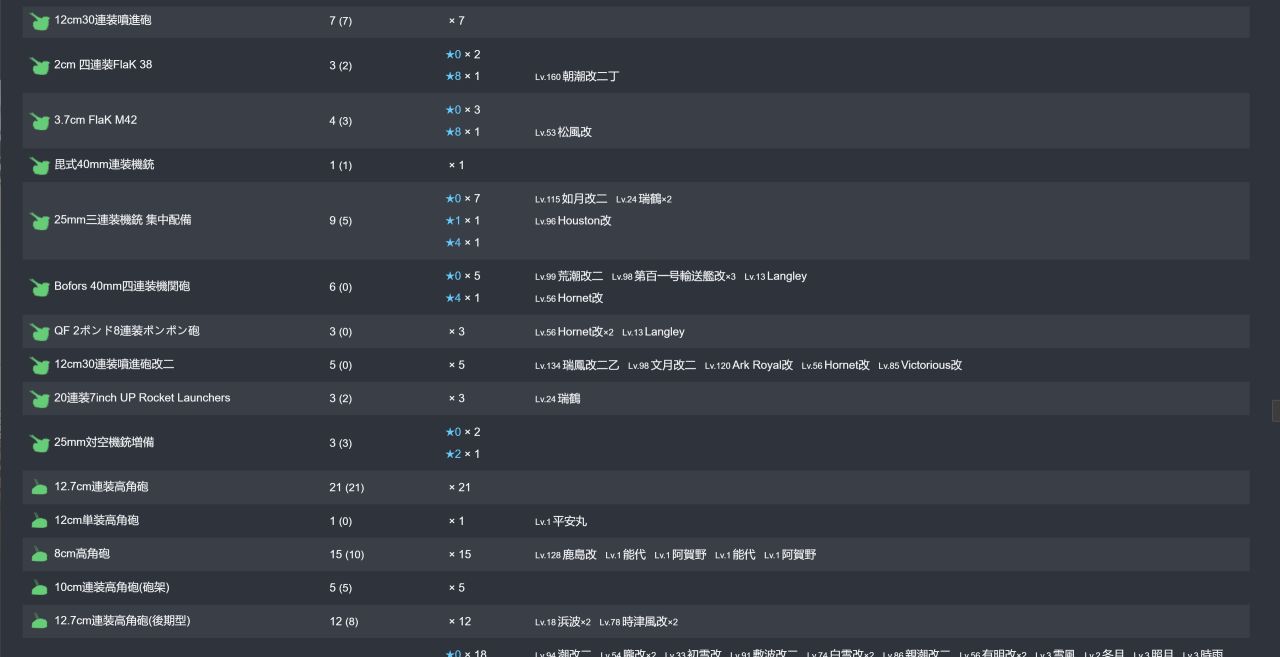Screen dimensions: 1280x657
Task: Click the scrollbar thumb on the right edge
Action: [x=1275, y=411]
